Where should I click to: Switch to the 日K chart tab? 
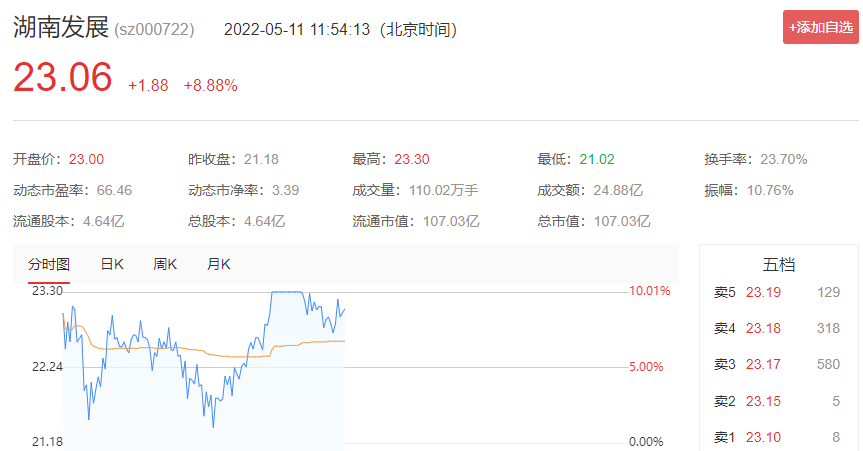pos(111,265)
